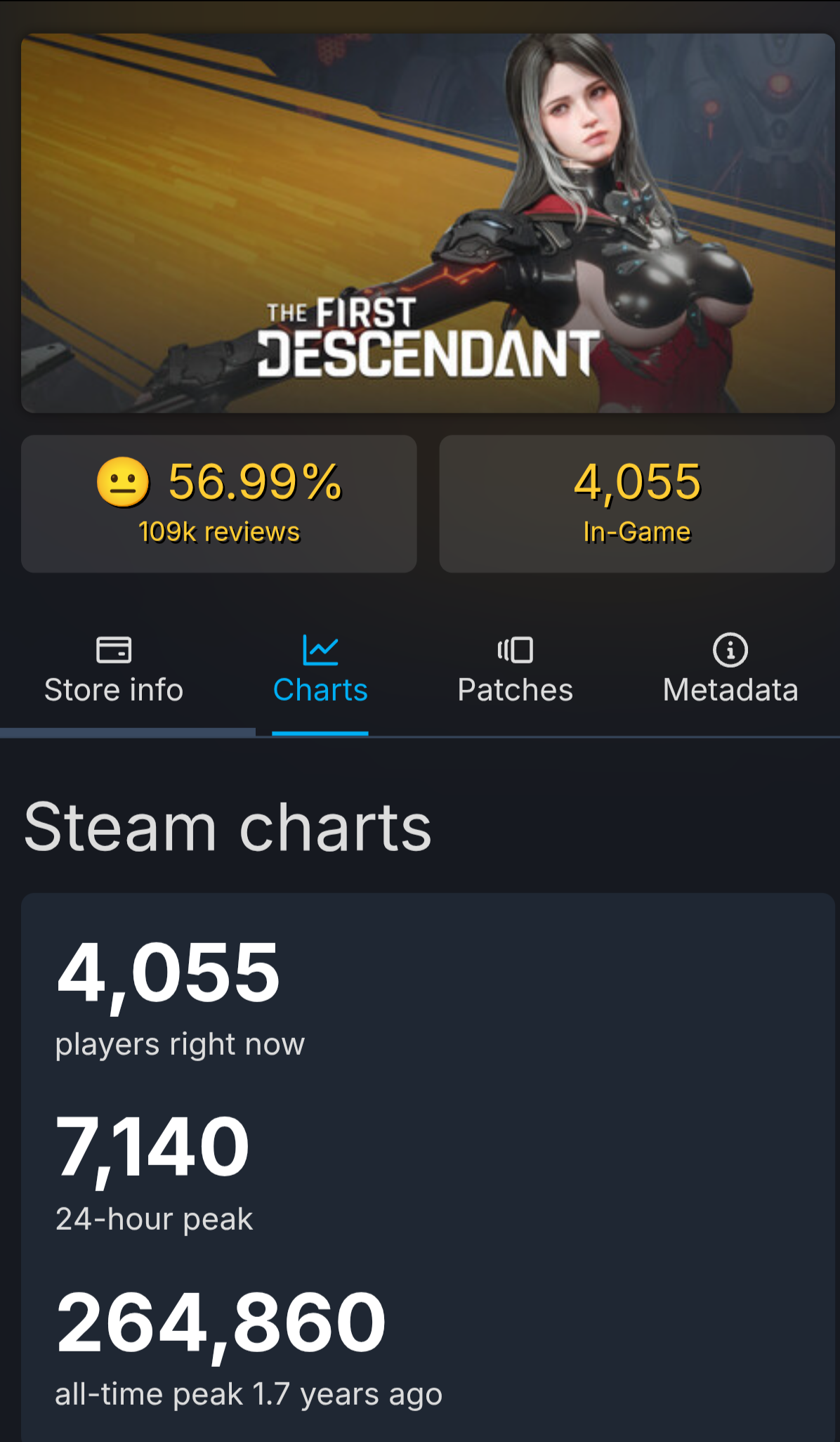Switch to the Store info tab

point(114,670)
